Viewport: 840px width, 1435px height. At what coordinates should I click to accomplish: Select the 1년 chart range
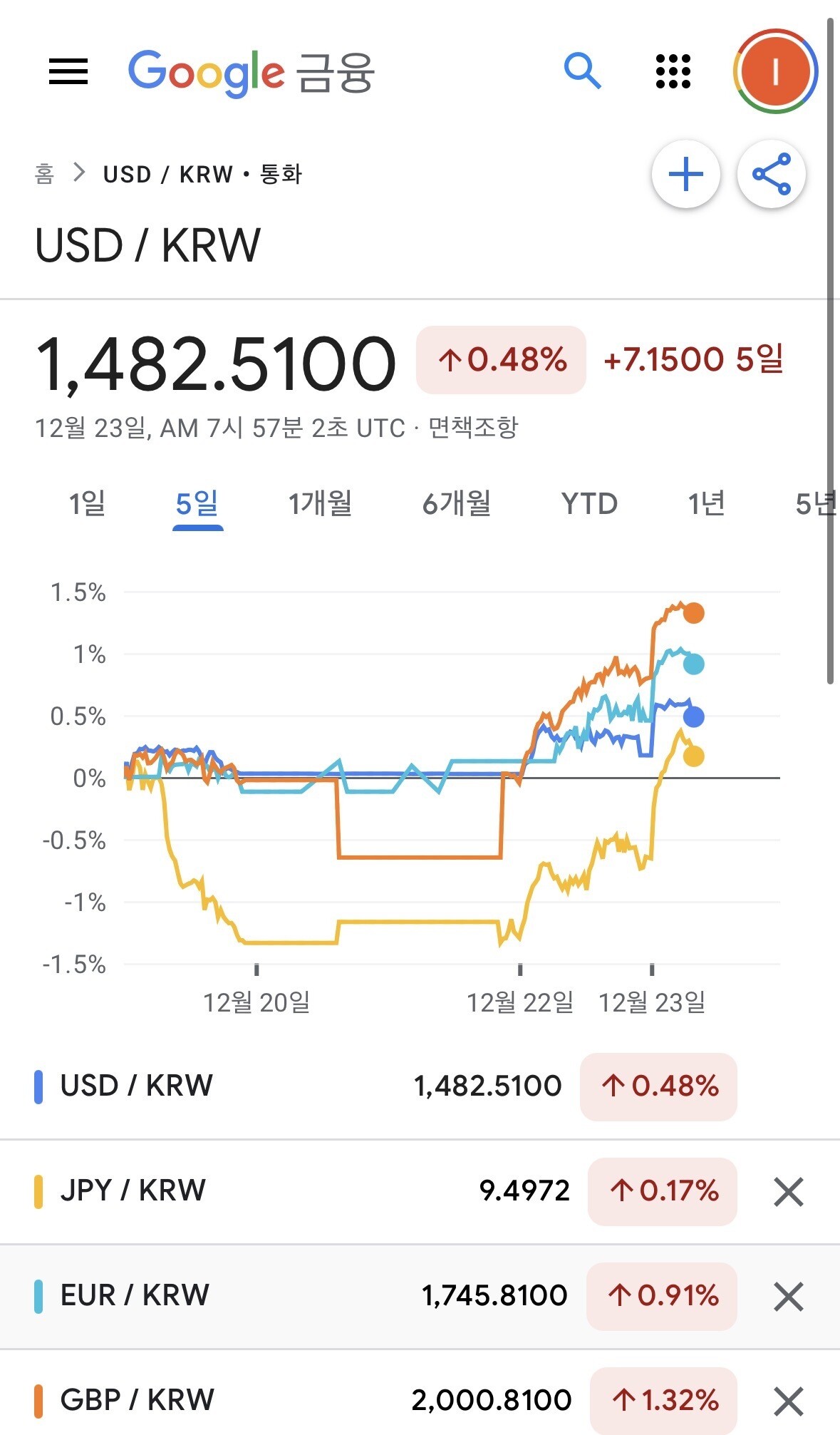point(706,504)
